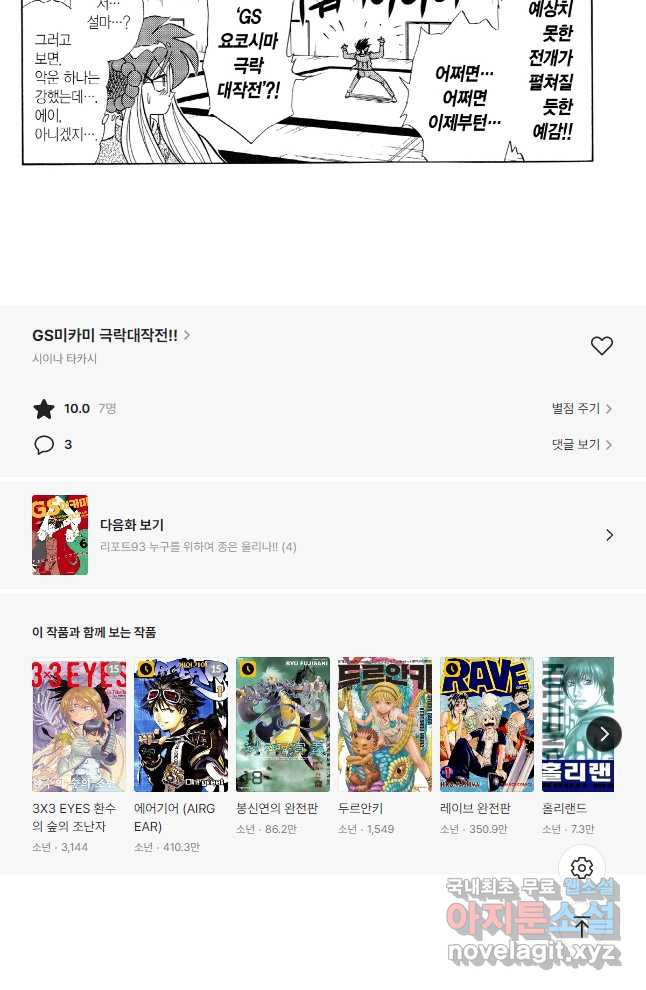Open 레이브 완전판 manga
Image resolution: width=646 pixels, height=990 pixels.
[x=487, y=725]
